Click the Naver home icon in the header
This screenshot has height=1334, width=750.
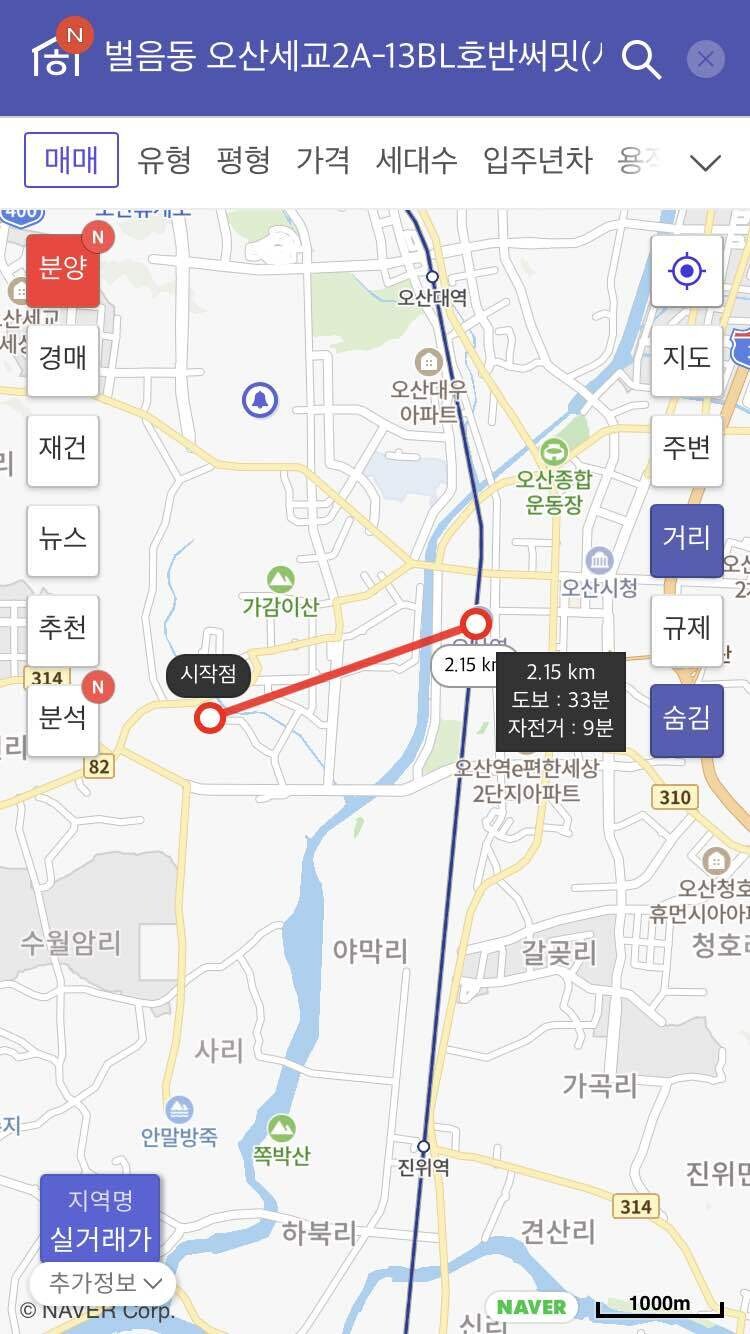click(x=55, y=57)
